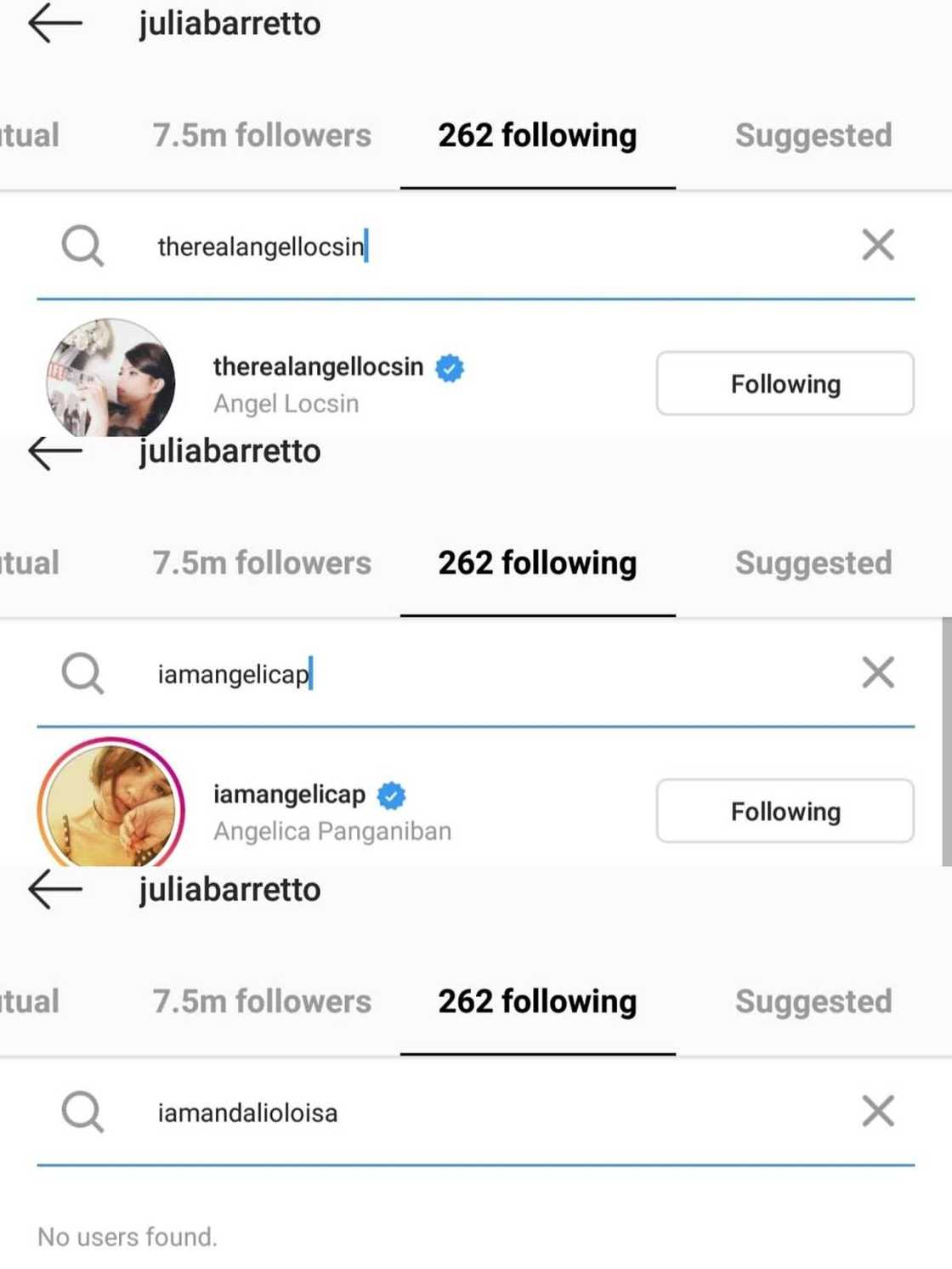Screen dimensions: 952x1269
Task: Click the back arrow at top of screen
Action: [x=54, y=24]
